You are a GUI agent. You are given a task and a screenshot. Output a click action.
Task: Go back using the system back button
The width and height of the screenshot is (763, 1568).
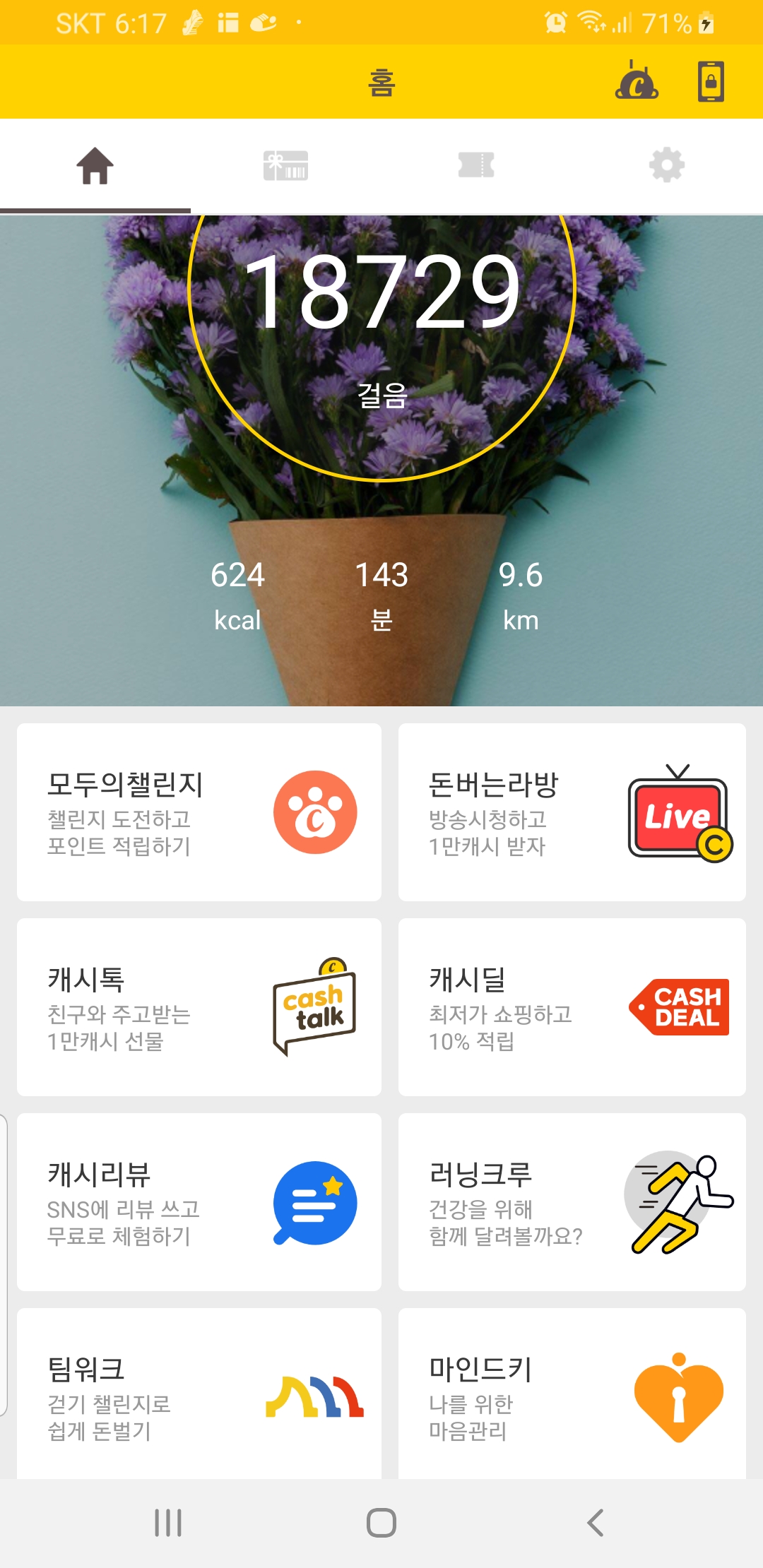pos(596,1523)
